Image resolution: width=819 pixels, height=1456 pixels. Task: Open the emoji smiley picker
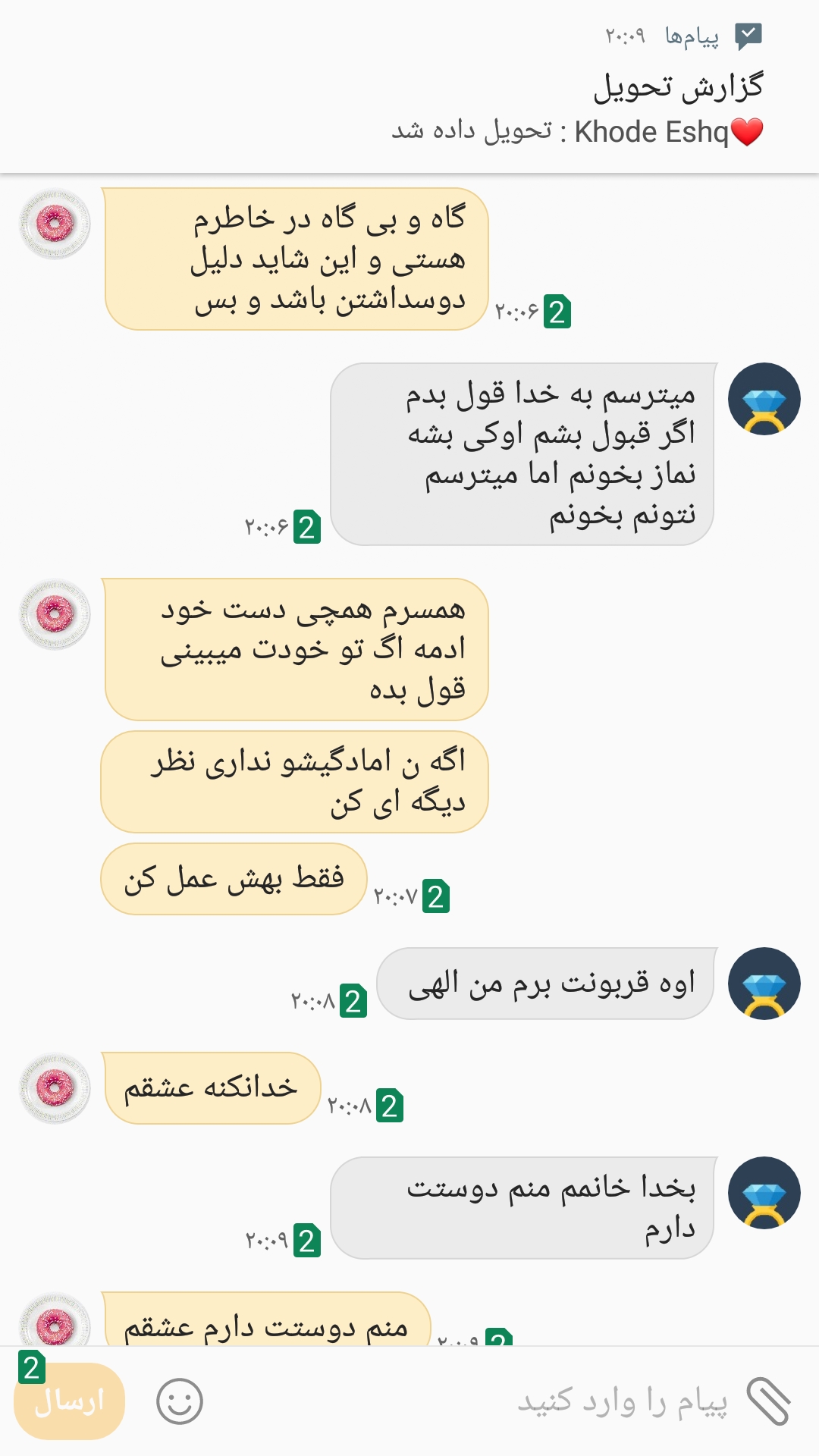click(180, 1401)
